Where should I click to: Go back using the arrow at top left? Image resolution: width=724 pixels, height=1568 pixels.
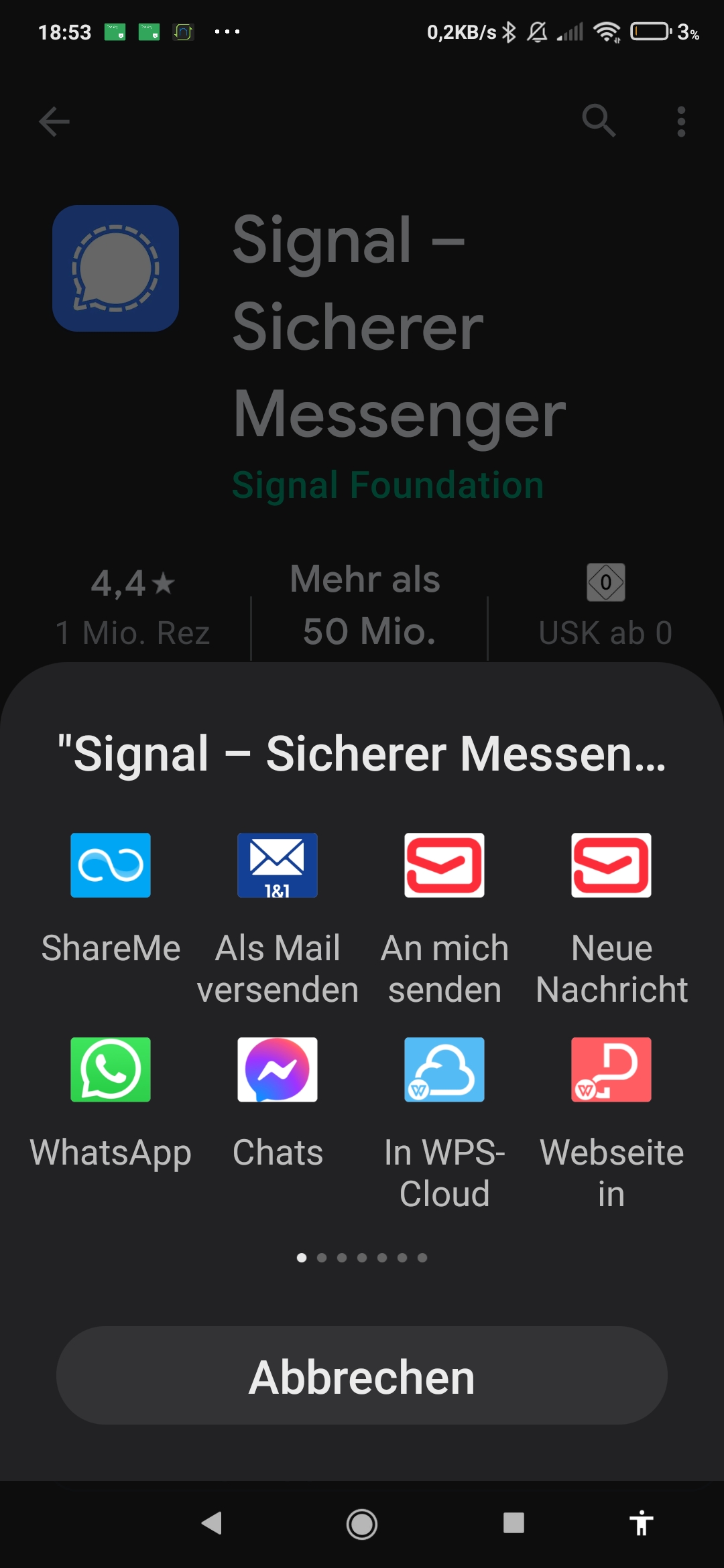click(54, 121)
